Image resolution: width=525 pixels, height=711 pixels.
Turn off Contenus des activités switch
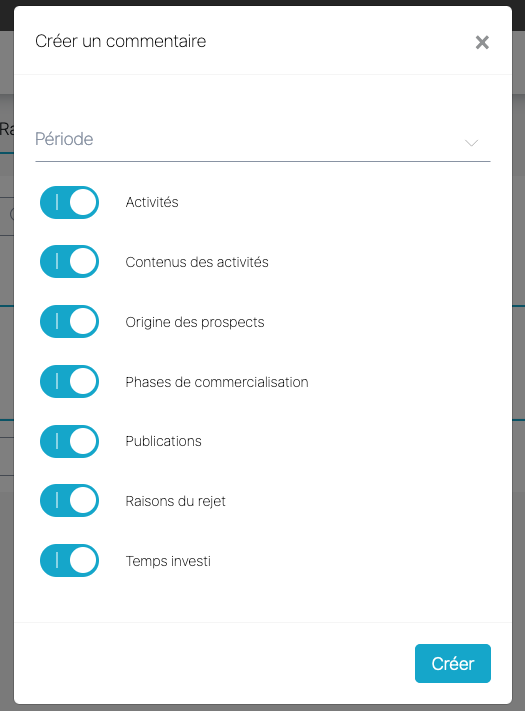69,262
